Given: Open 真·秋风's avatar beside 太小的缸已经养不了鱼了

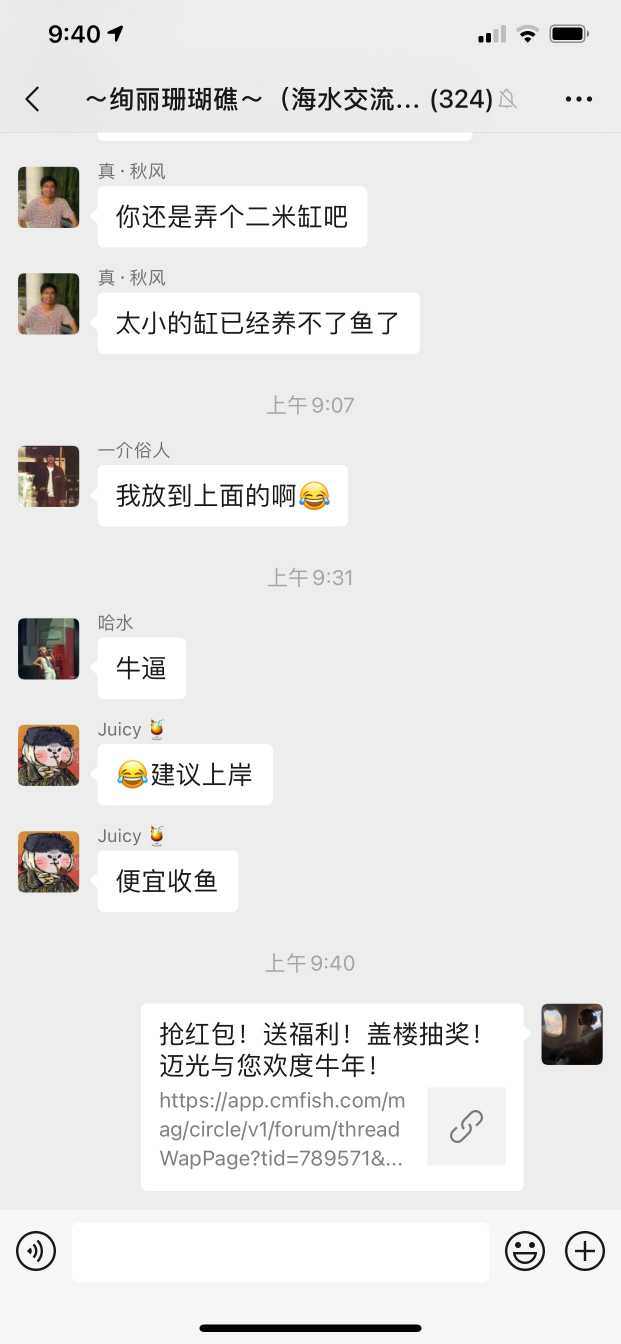Looking at the screenshot, I should (48, 303).
